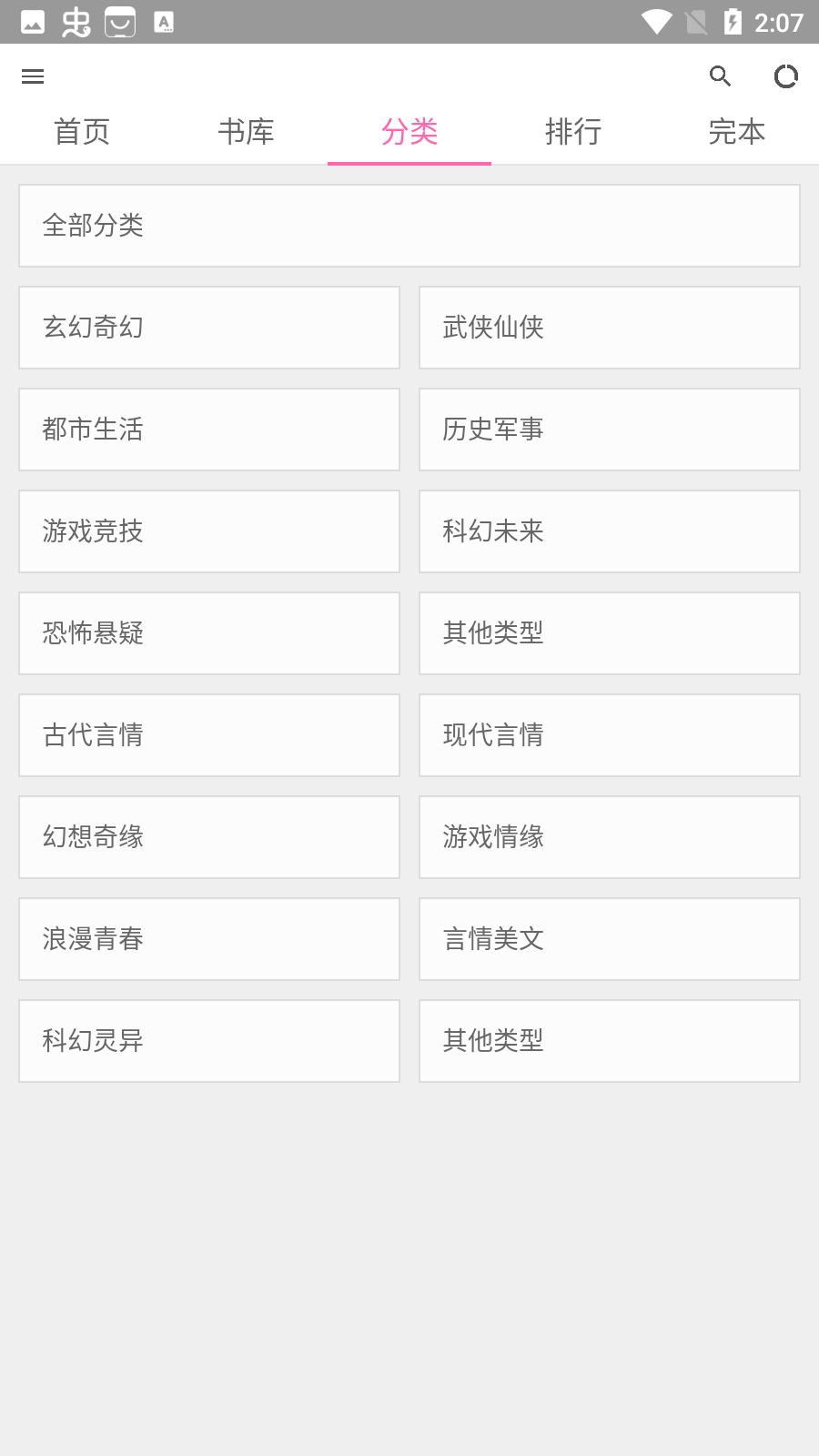Viewport: 819px width, 1456px height.
Task: Open the 浪漫青春 category
Action: click(208, 938)
